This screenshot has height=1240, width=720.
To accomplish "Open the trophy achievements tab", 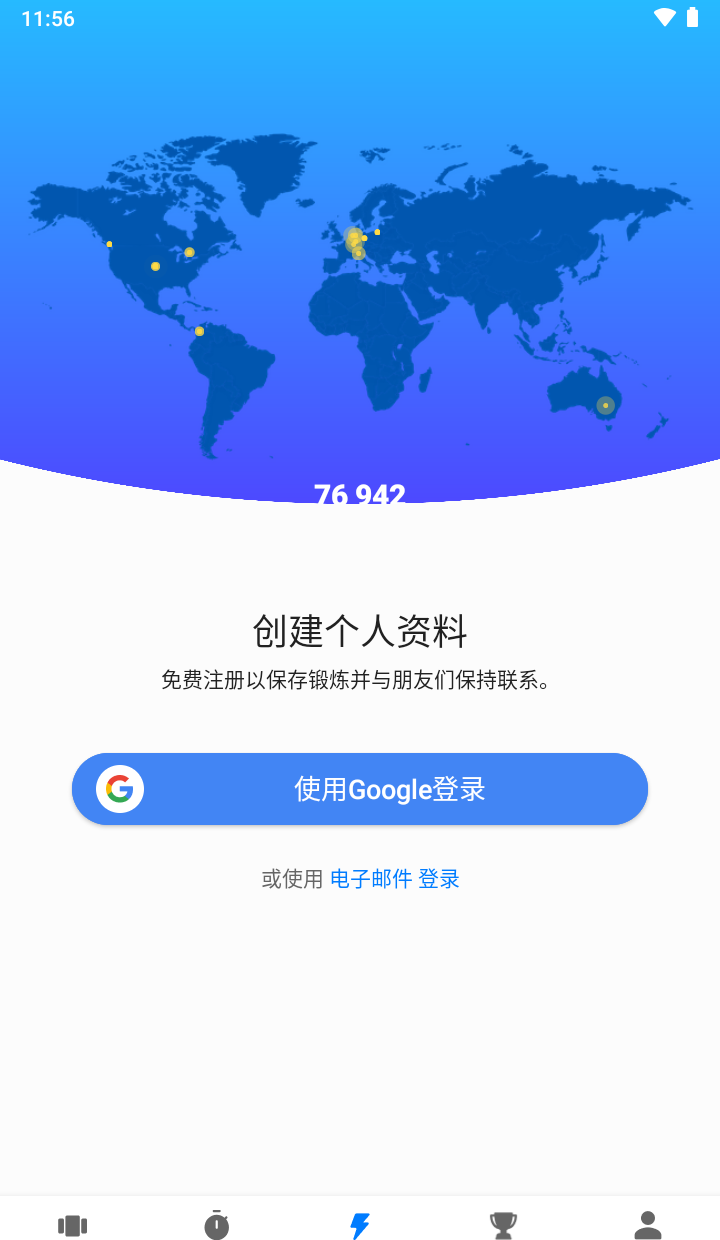I will (503, 1224).
